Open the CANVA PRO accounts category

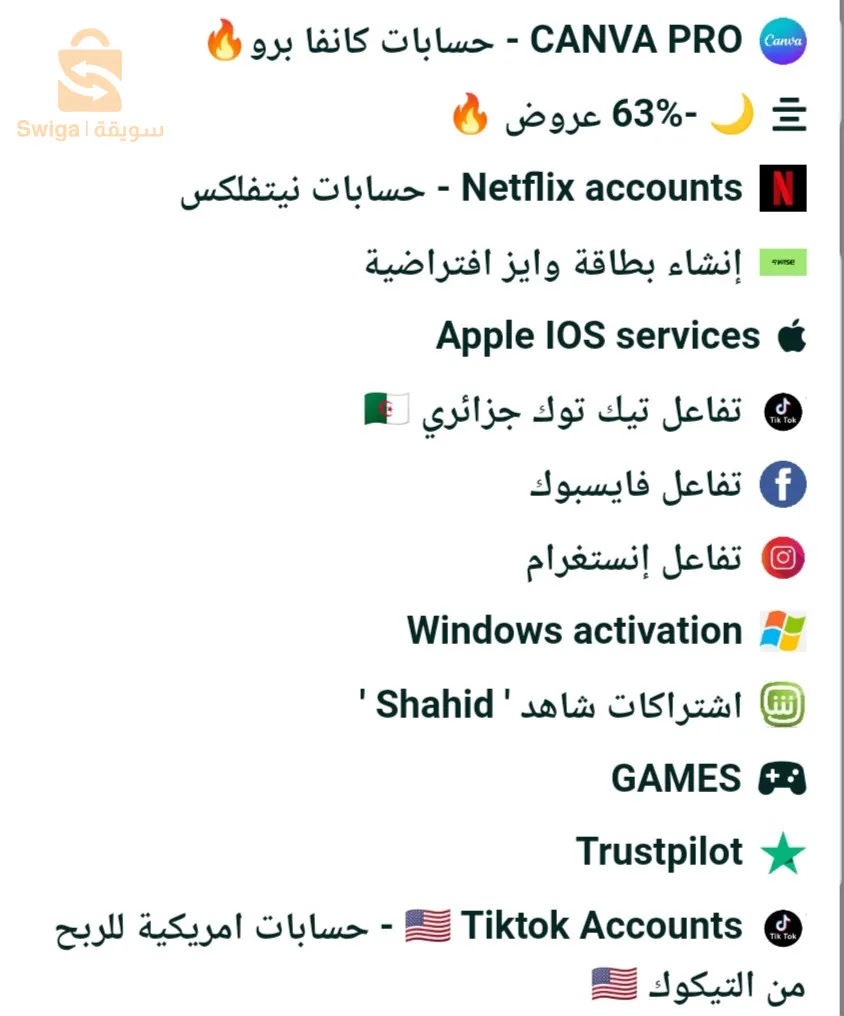click(505, 41)
